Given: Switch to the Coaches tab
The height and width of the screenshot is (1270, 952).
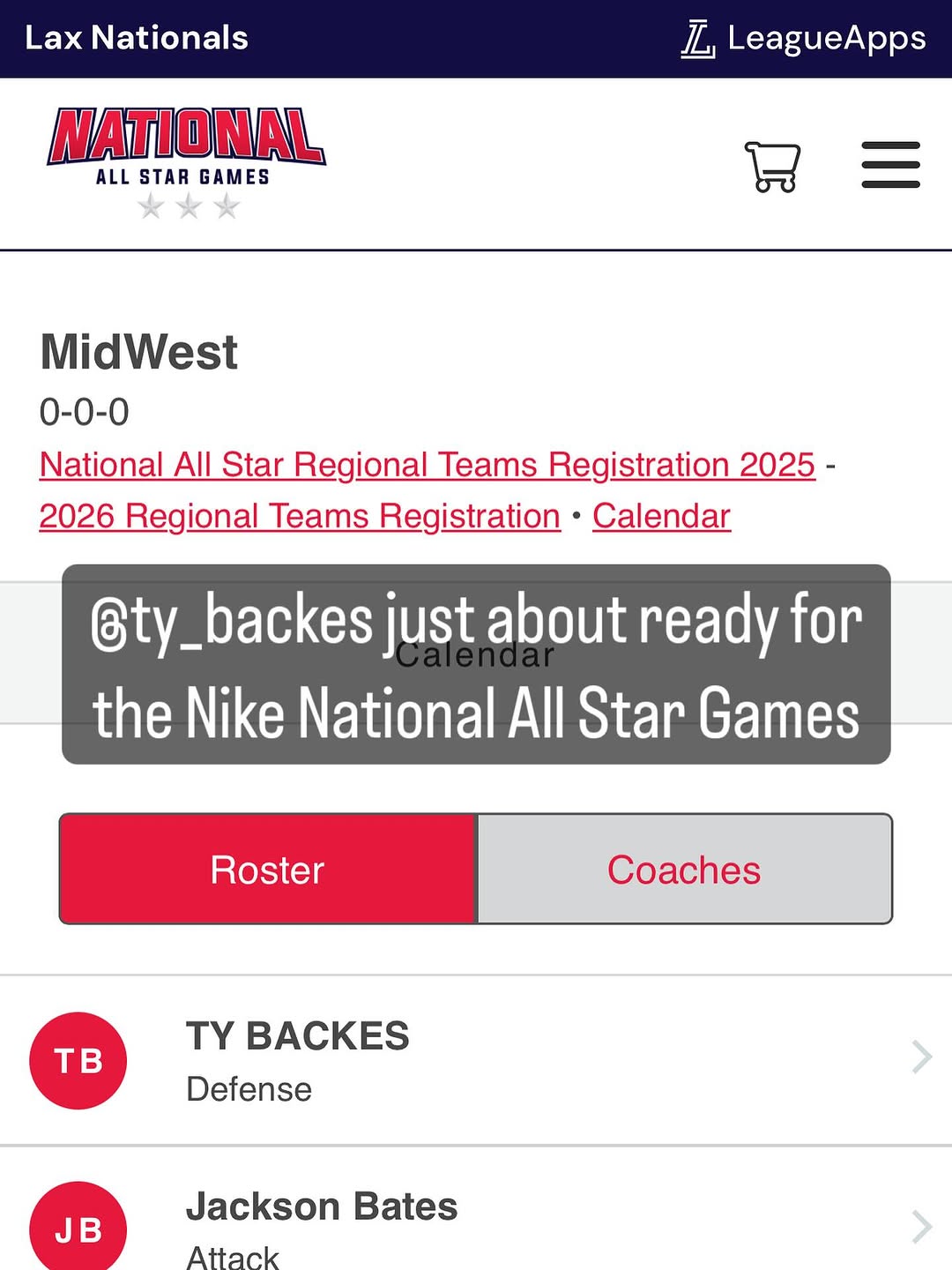Looking at the screenshot, I should click(684, 870).
